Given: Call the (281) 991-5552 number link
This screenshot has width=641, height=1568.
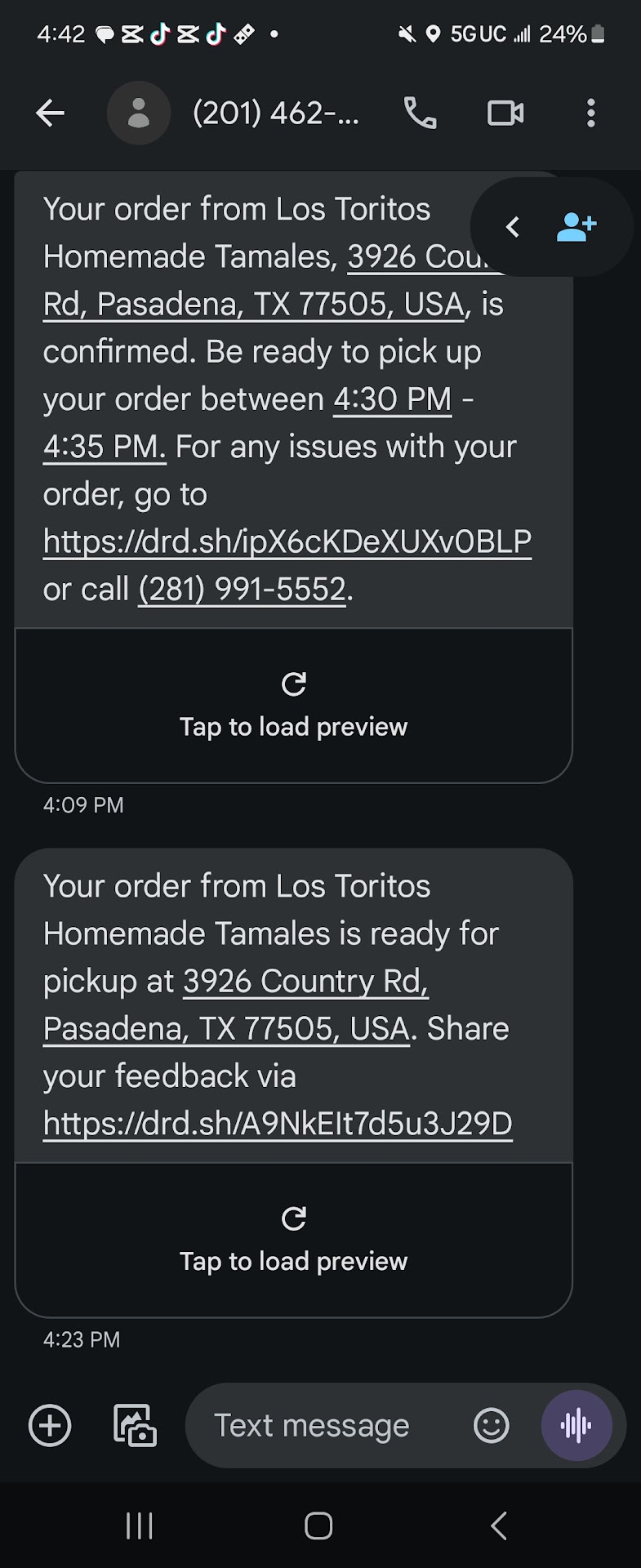Looking at the screenshot, I should 242,590.
